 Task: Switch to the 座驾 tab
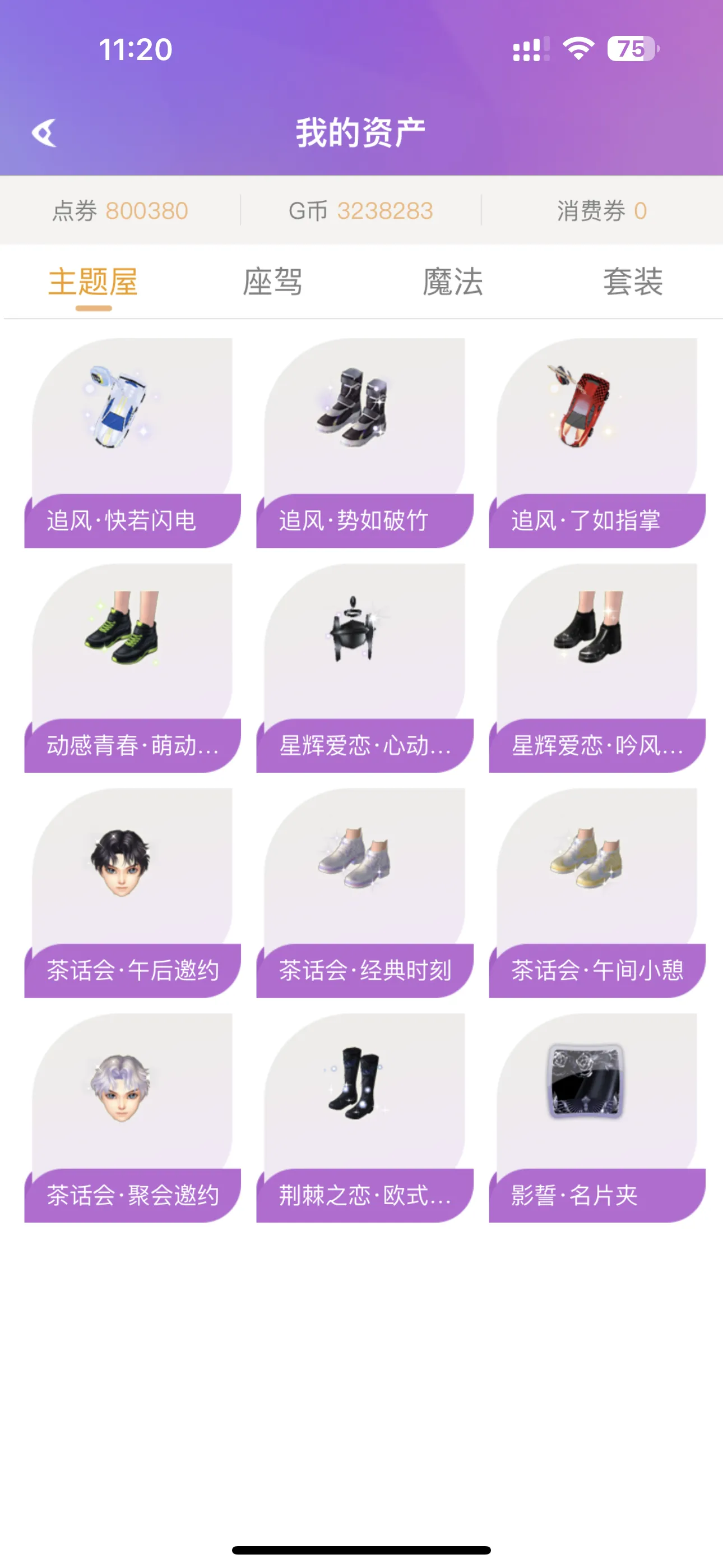[x=272, y=283]
